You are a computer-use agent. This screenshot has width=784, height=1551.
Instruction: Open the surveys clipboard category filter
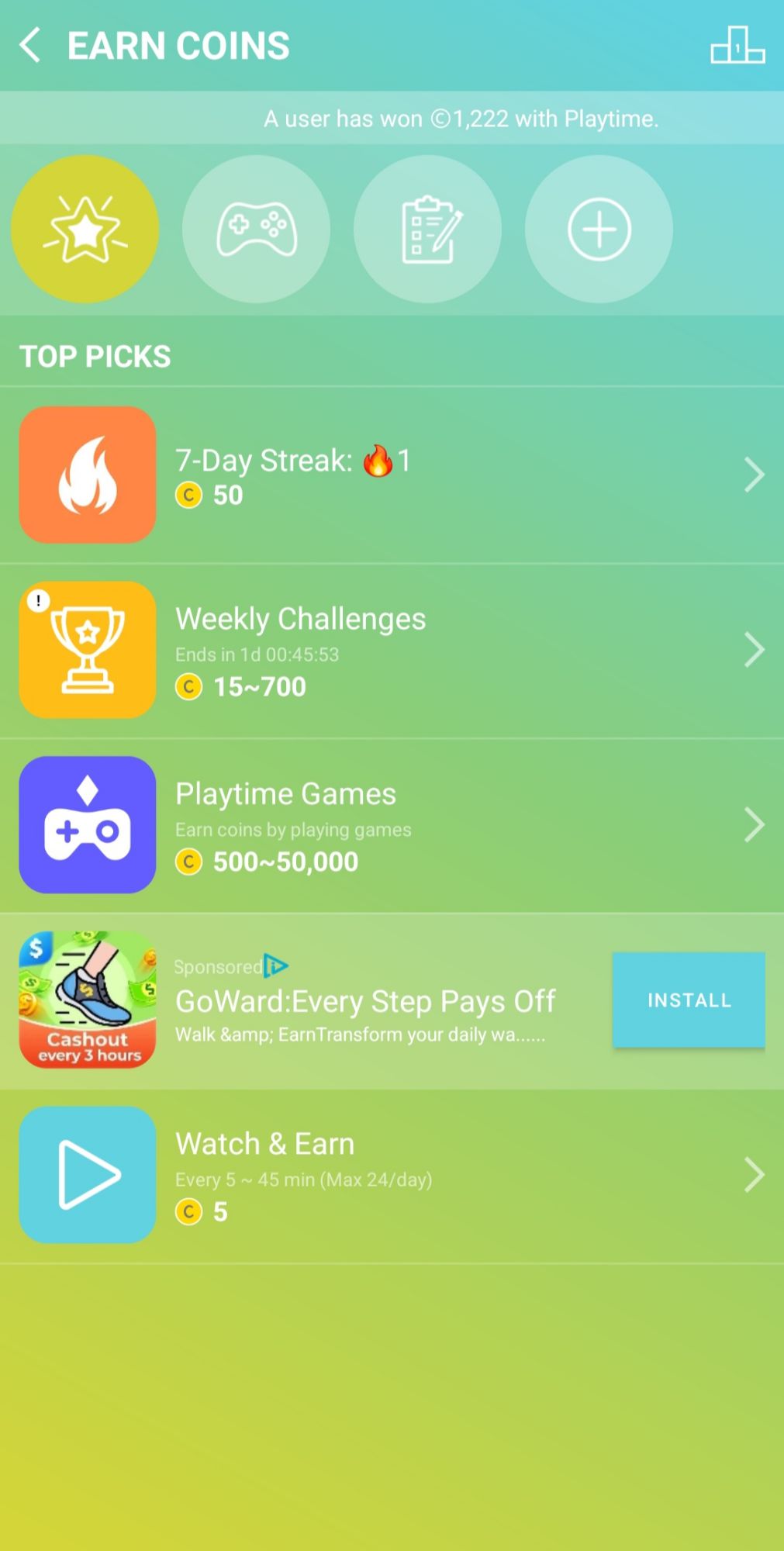427,229
